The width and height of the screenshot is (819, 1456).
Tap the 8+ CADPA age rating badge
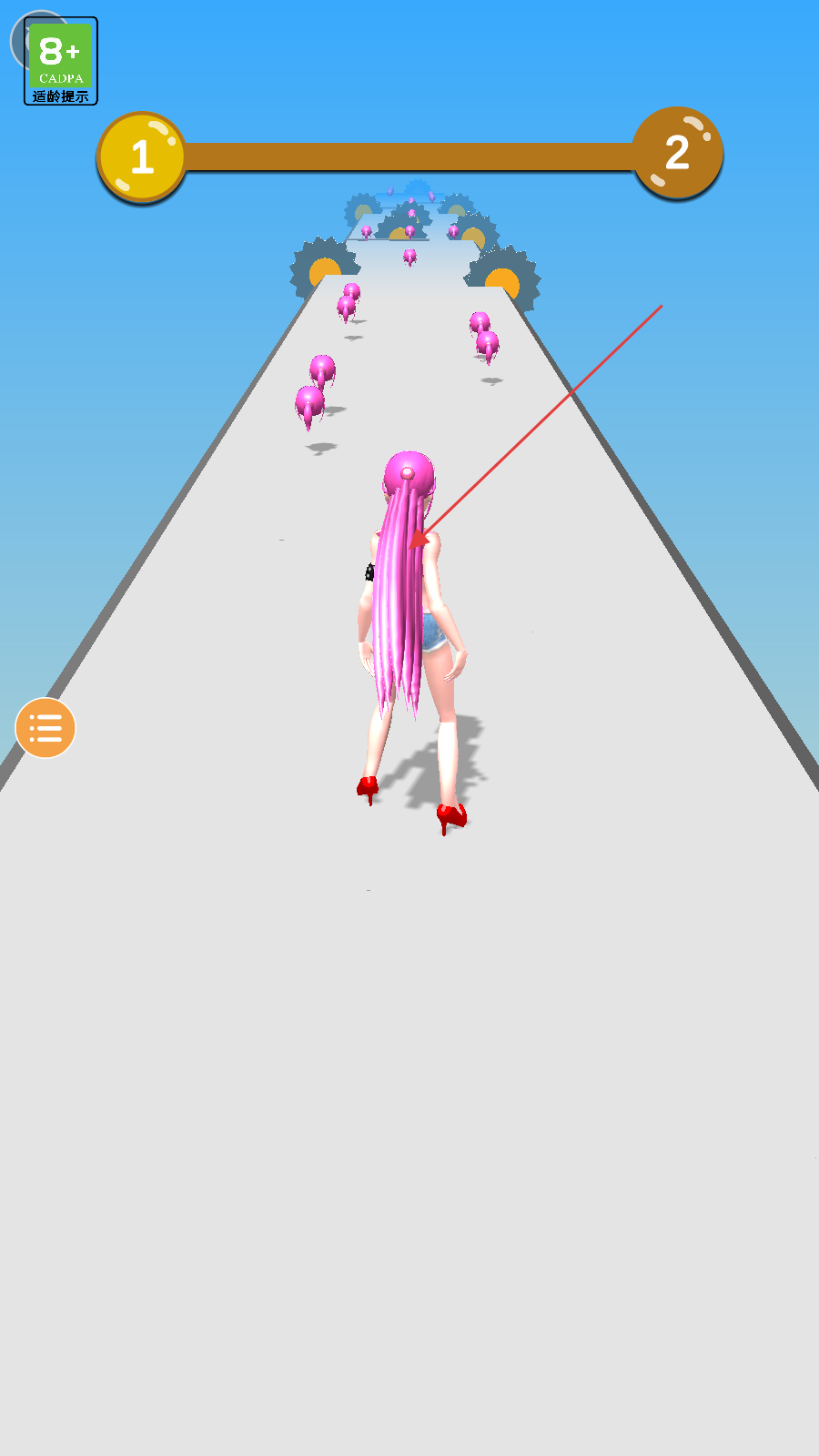tap(61, 61)
